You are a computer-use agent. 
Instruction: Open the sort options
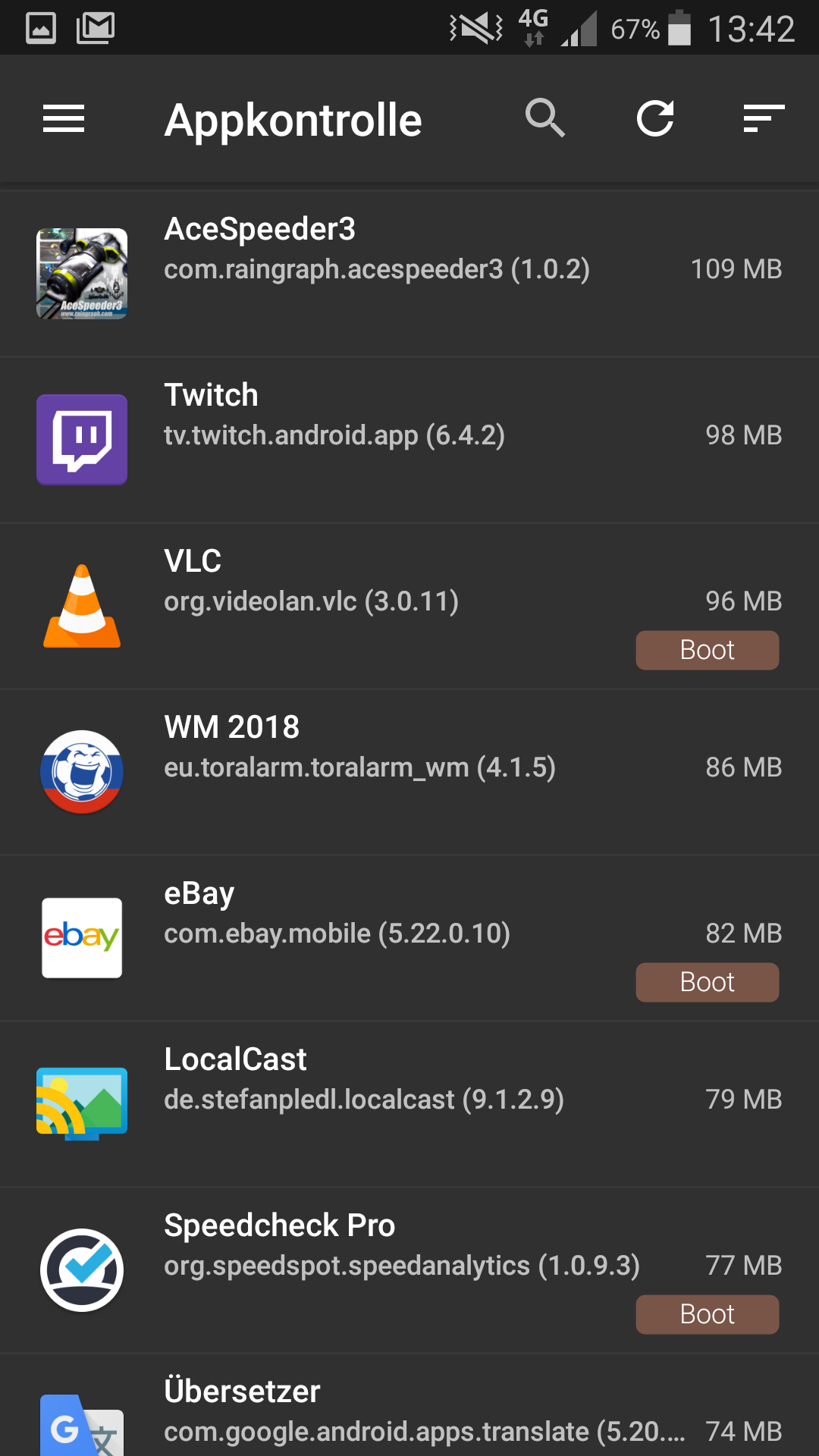pyautogui.click(x=763, y=119)
